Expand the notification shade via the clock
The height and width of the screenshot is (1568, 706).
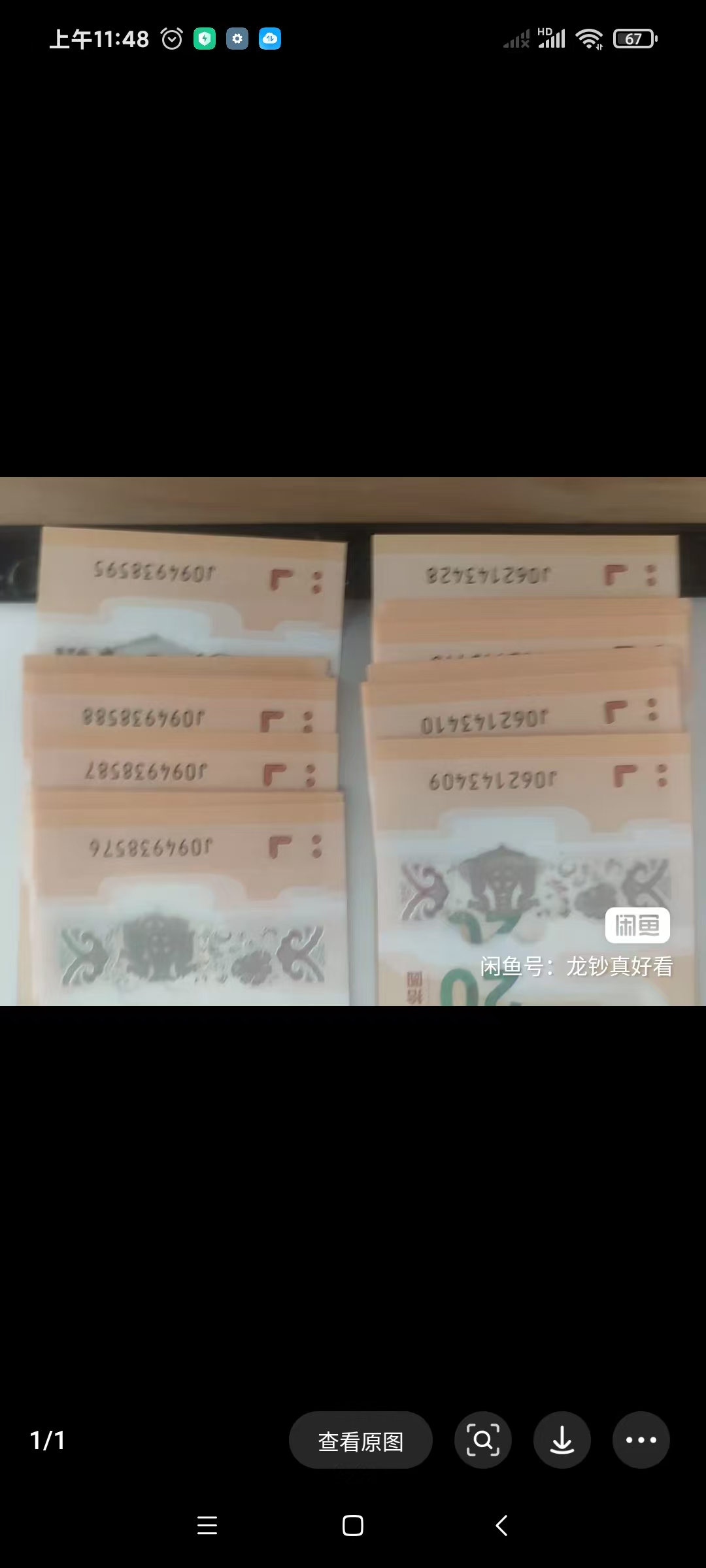click(98, 39)
